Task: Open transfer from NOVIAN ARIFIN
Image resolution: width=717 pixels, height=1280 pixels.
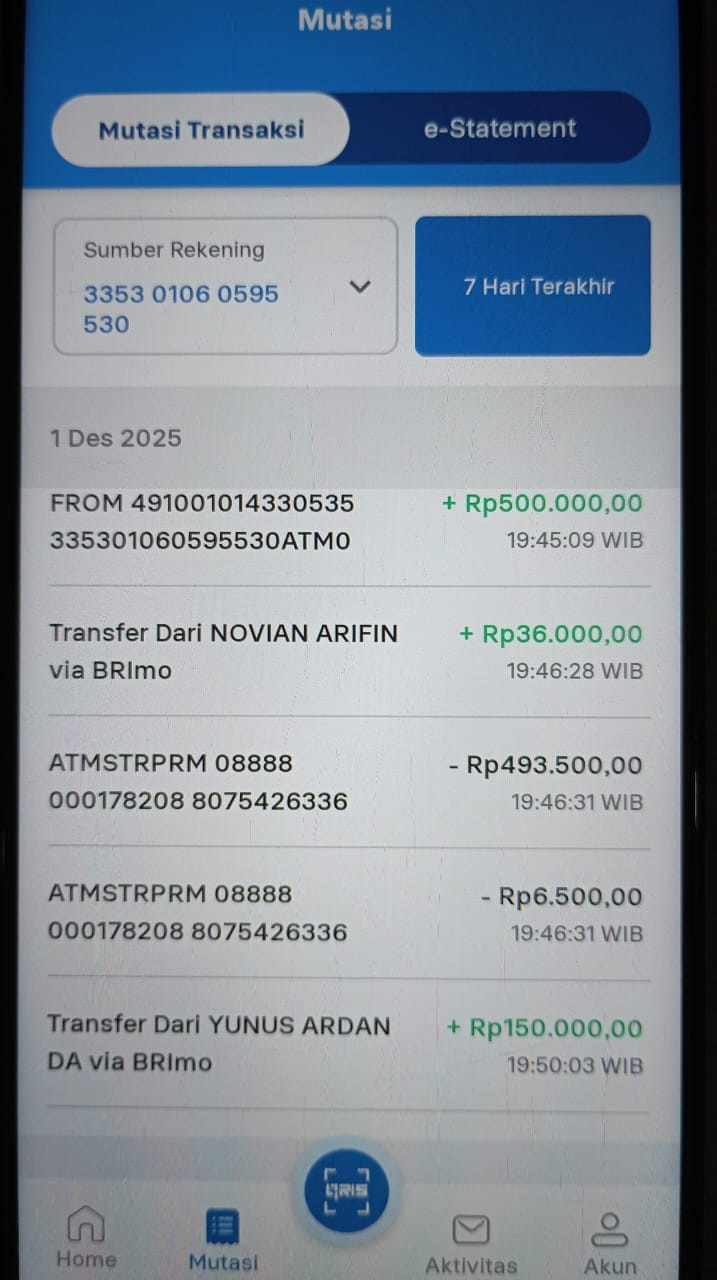Action: [x=347, y=652]
